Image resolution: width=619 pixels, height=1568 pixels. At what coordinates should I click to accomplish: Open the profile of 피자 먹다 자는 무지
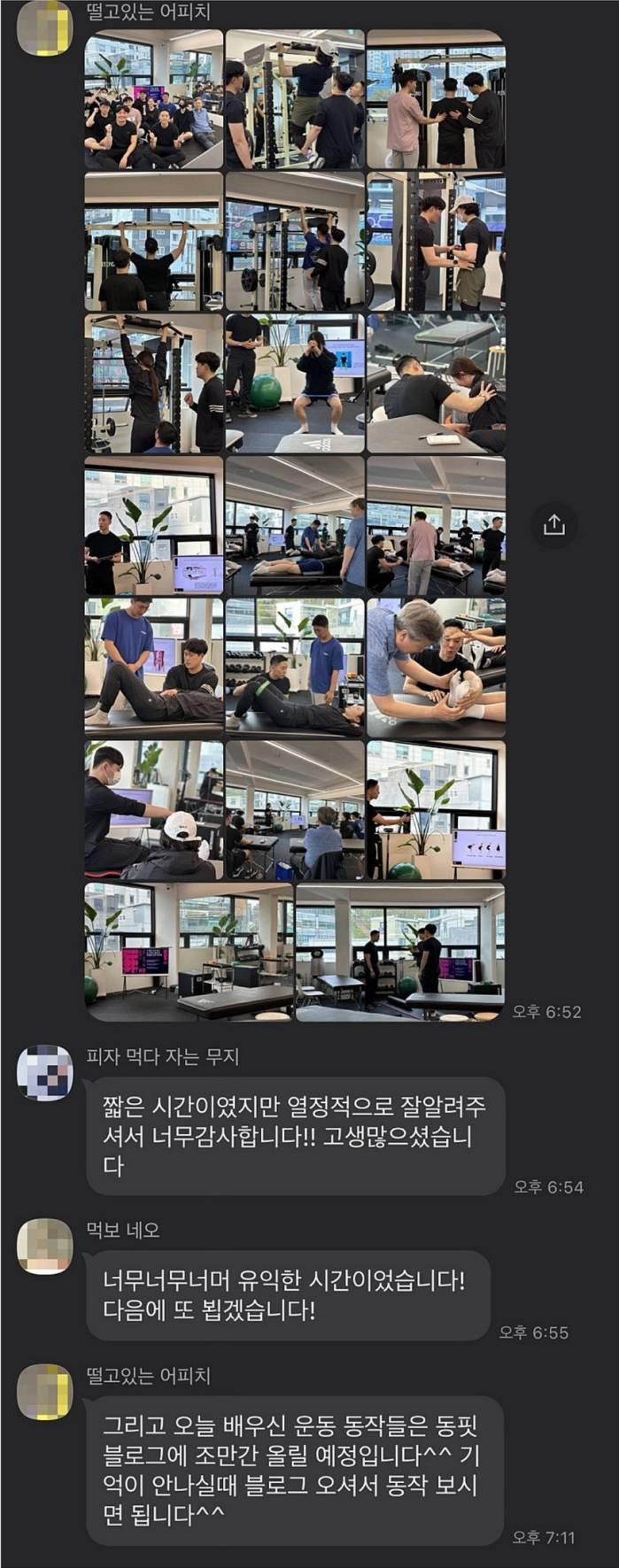[44, 1072]
